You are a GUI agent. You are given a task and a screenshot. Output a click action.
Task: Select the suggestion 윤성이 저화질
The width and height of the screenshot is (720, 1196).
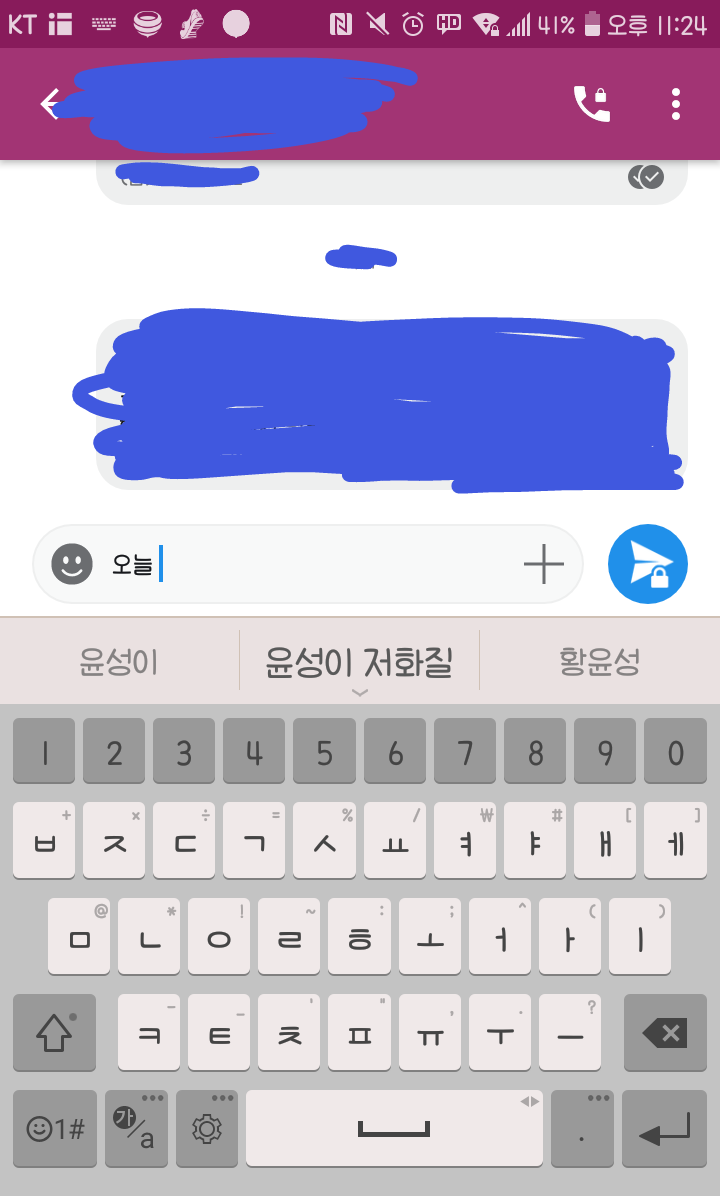click(360, 658)
